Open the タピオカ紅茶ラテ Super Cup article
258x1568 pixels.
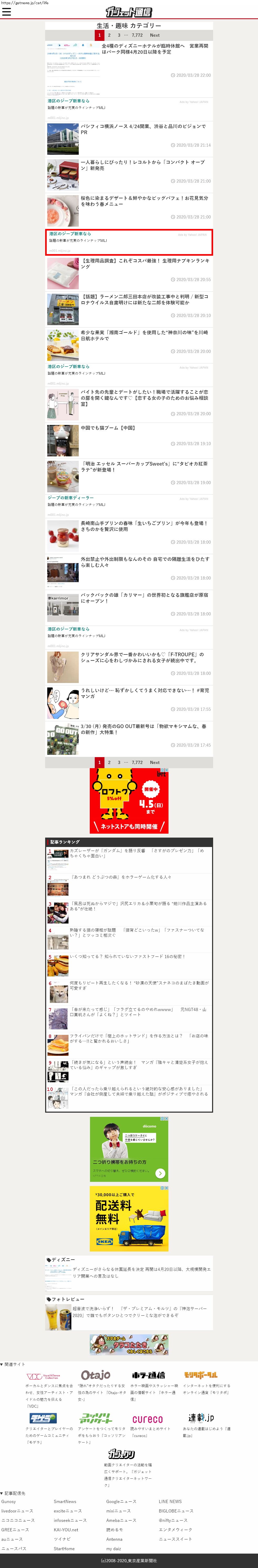pyautogui.click(x=144, y=466)
